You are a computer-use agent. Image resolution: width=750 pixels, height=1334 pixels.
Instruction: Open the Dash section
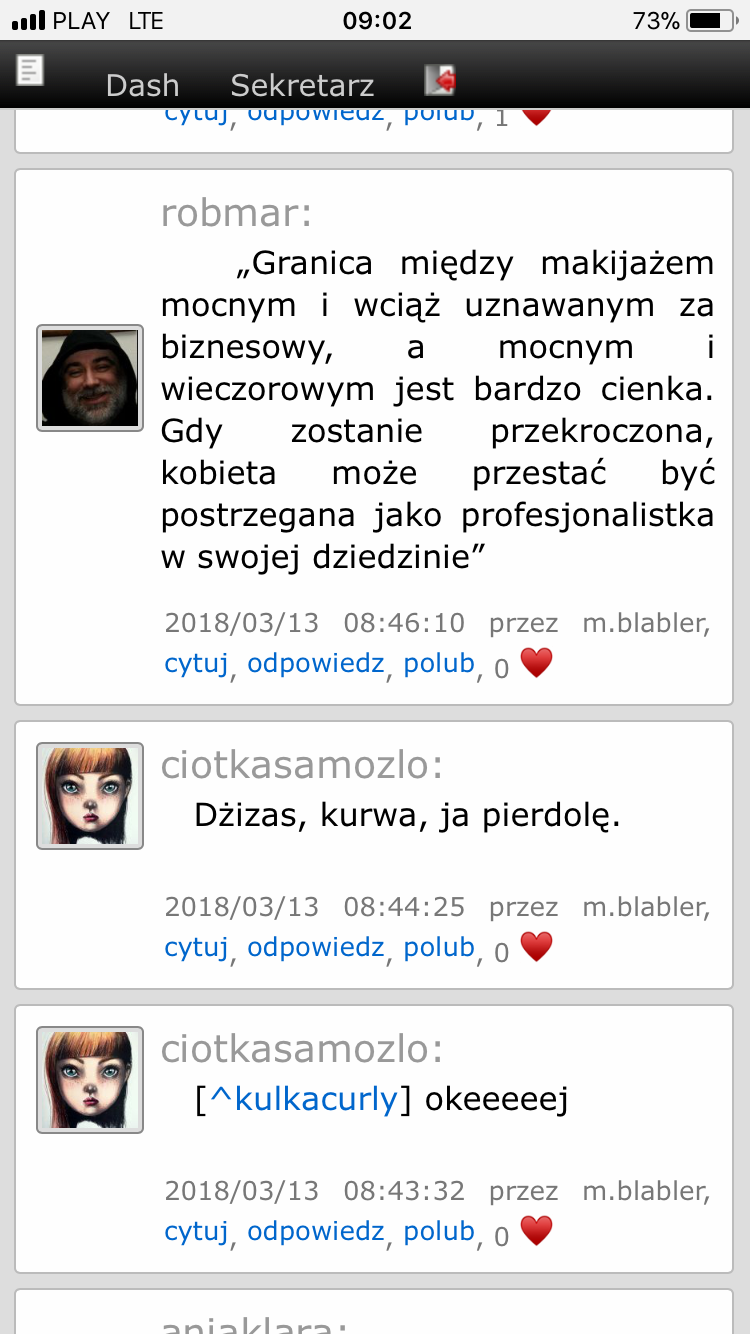point(142,85)
